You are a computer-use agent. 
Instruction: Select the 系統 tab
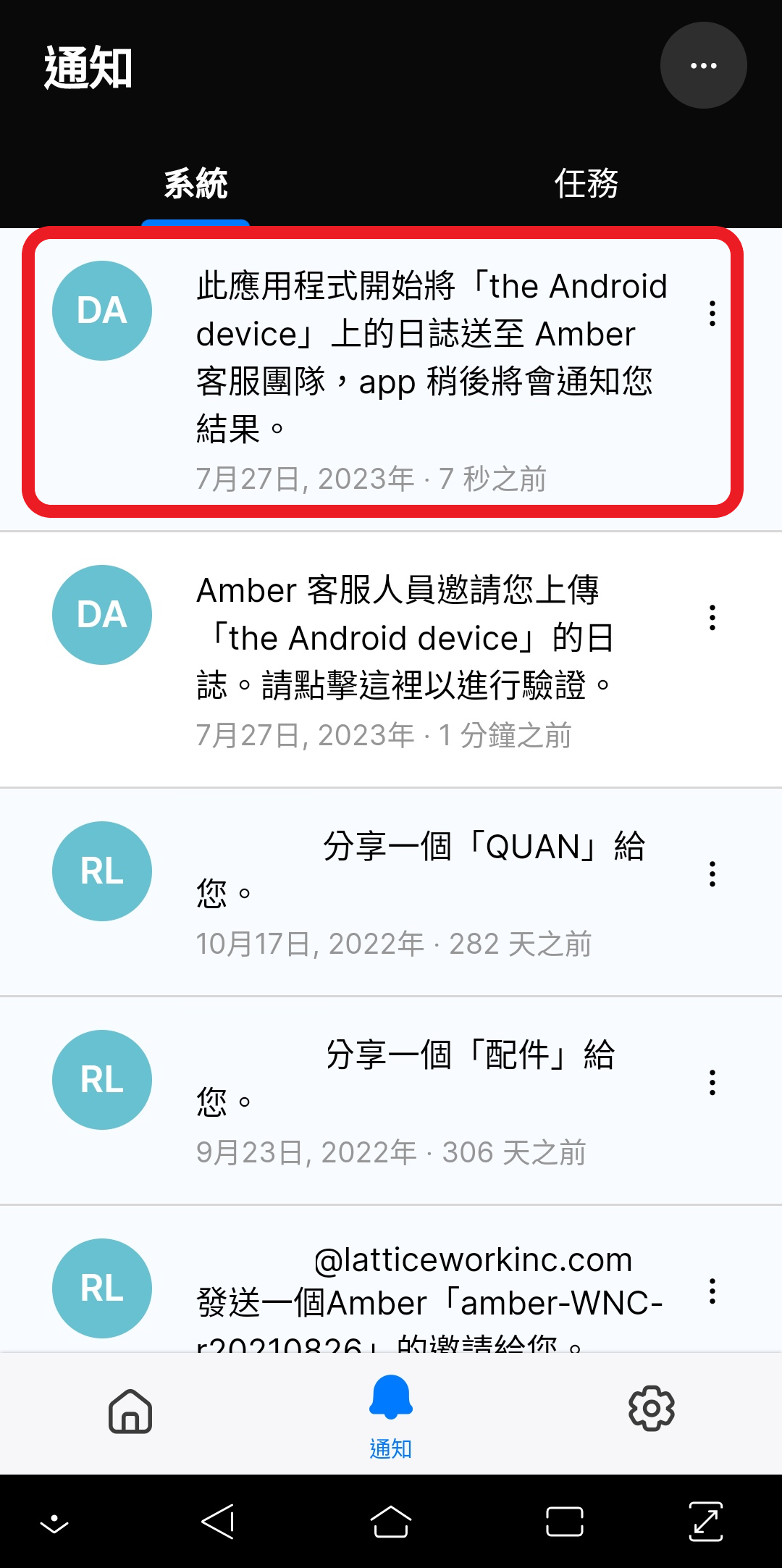coord(195,183)
